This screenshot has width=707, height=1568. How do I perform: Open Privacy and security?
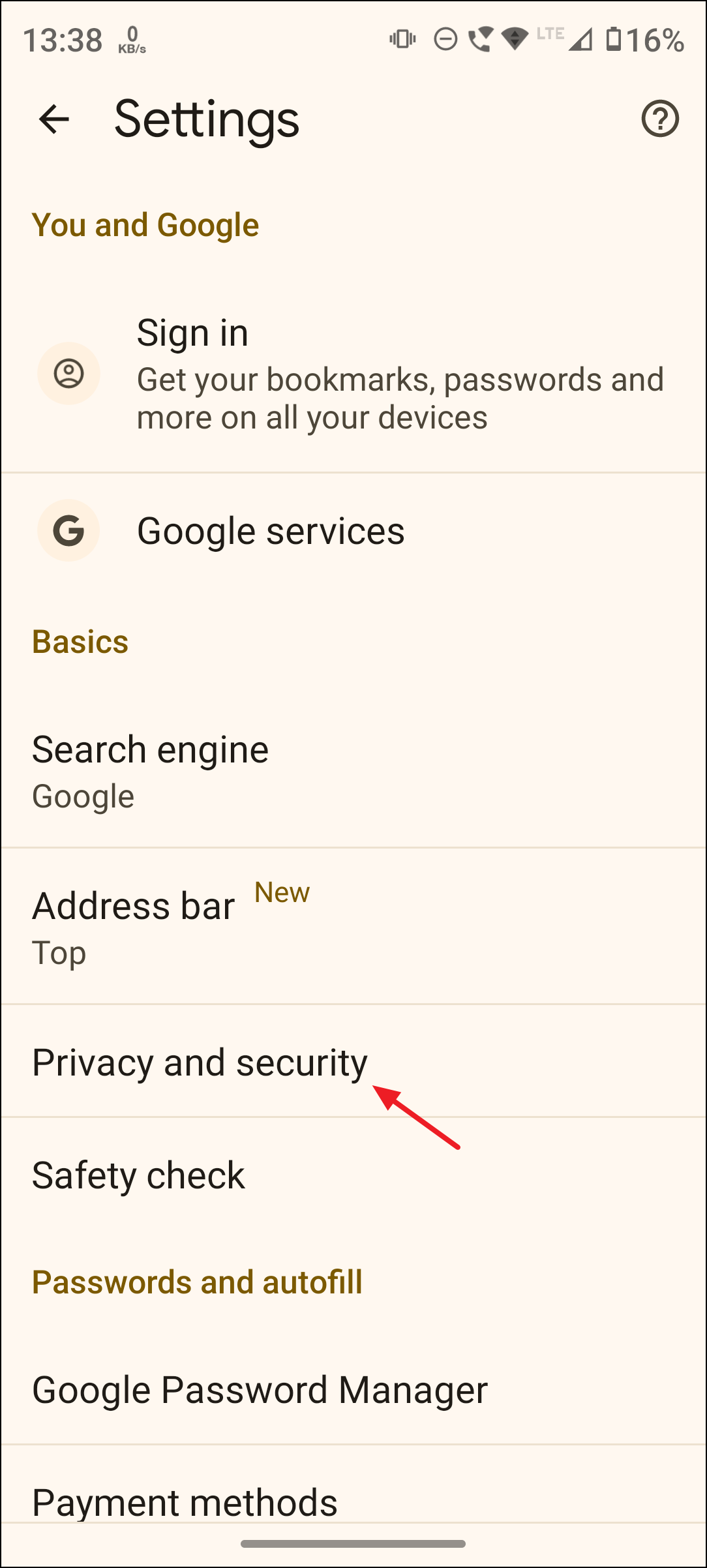tap(353, 1061)
